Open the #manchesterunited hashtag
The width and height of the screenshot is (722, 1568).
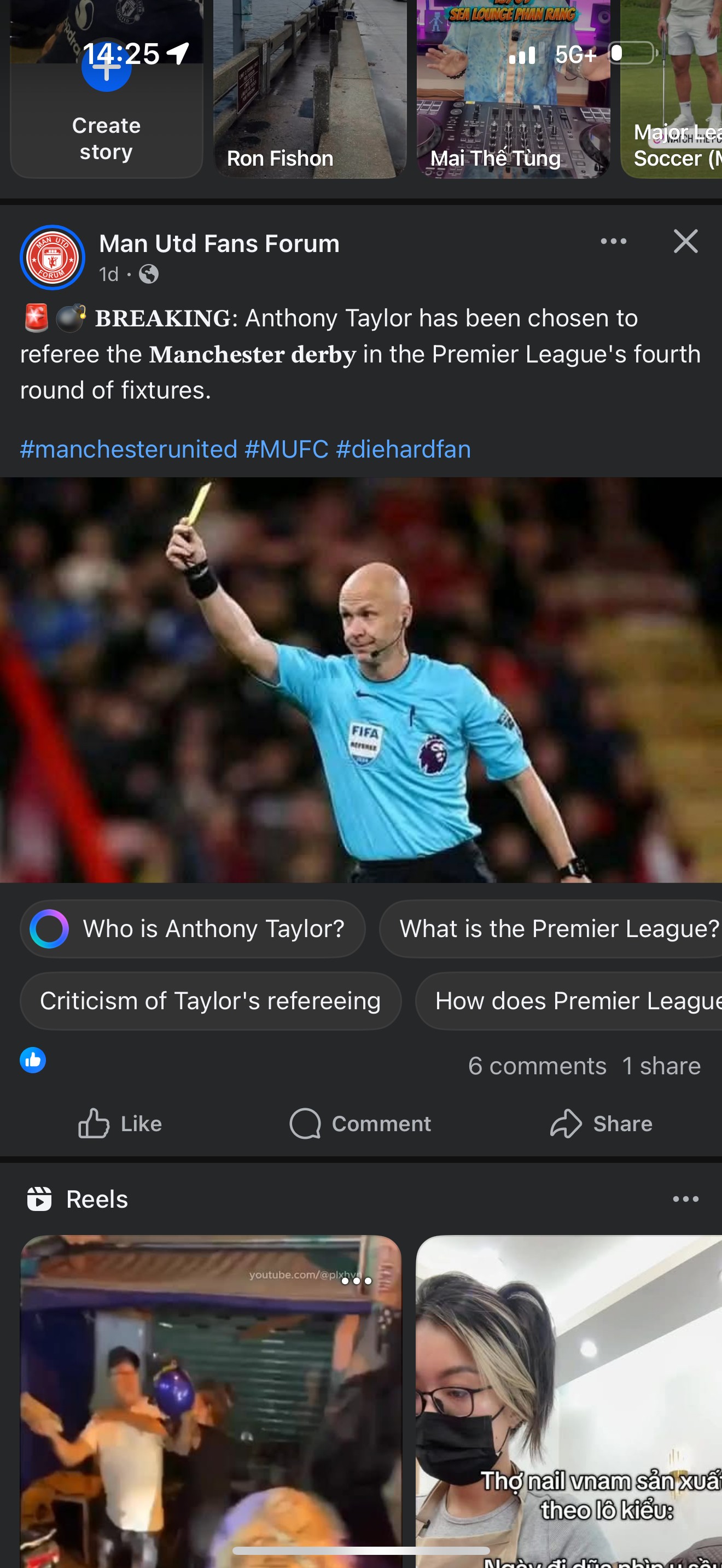point(129,449)
